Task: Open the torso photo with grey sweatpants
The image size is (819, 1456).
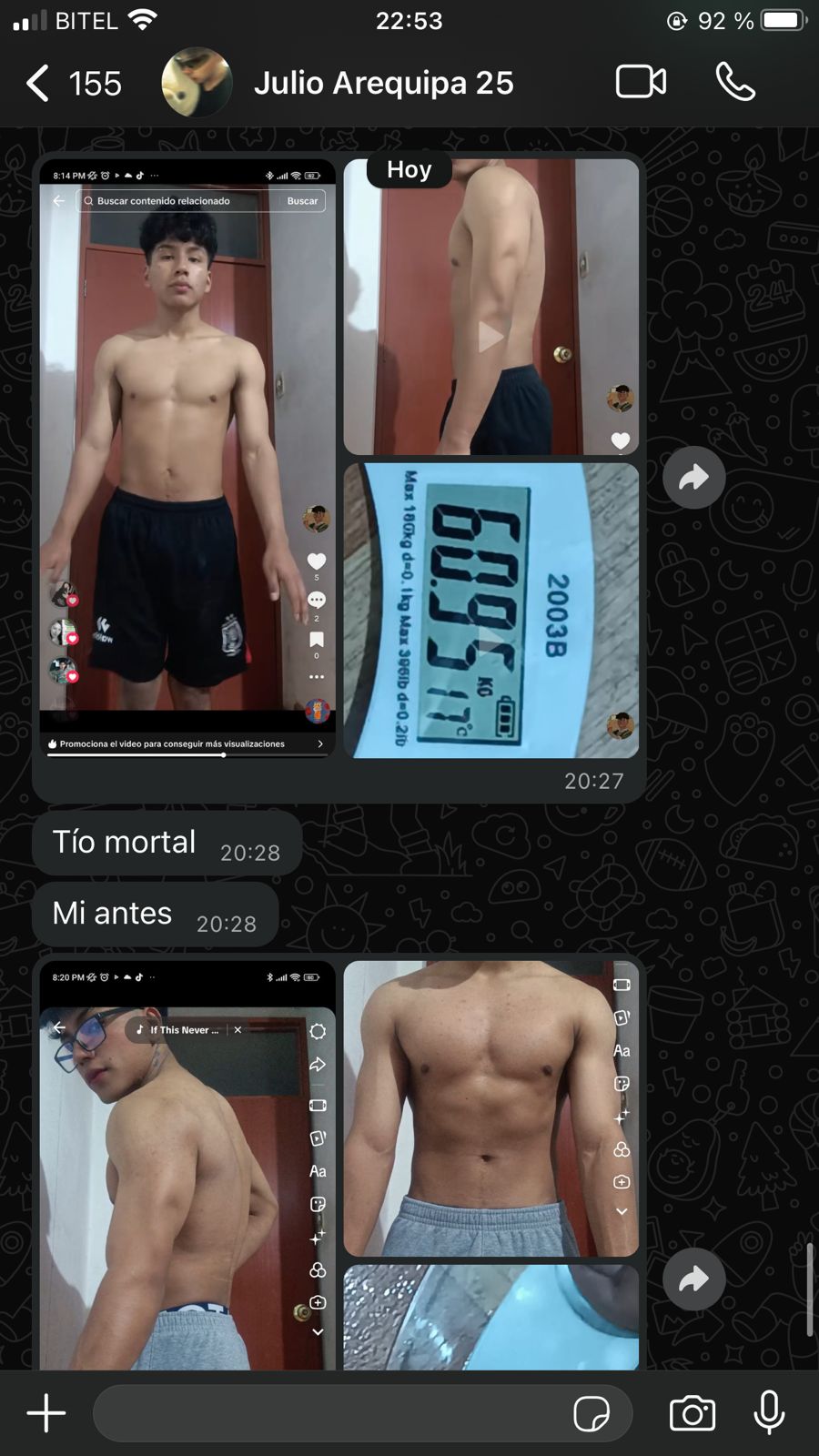Action: (491, 1108)
